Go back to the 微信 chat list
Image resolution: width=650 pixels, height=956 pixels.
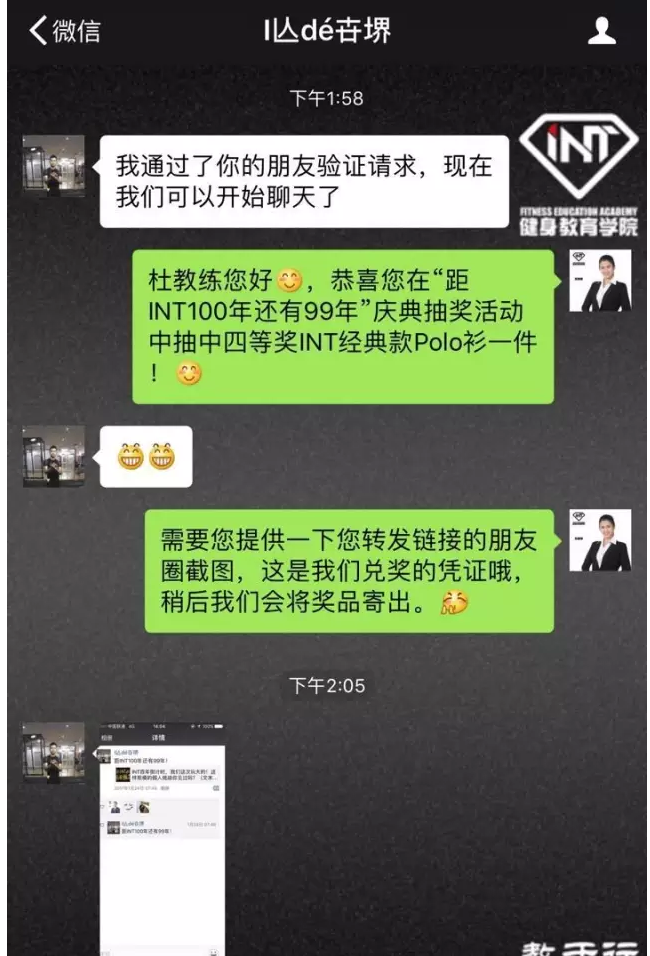(x=64, y=32)
